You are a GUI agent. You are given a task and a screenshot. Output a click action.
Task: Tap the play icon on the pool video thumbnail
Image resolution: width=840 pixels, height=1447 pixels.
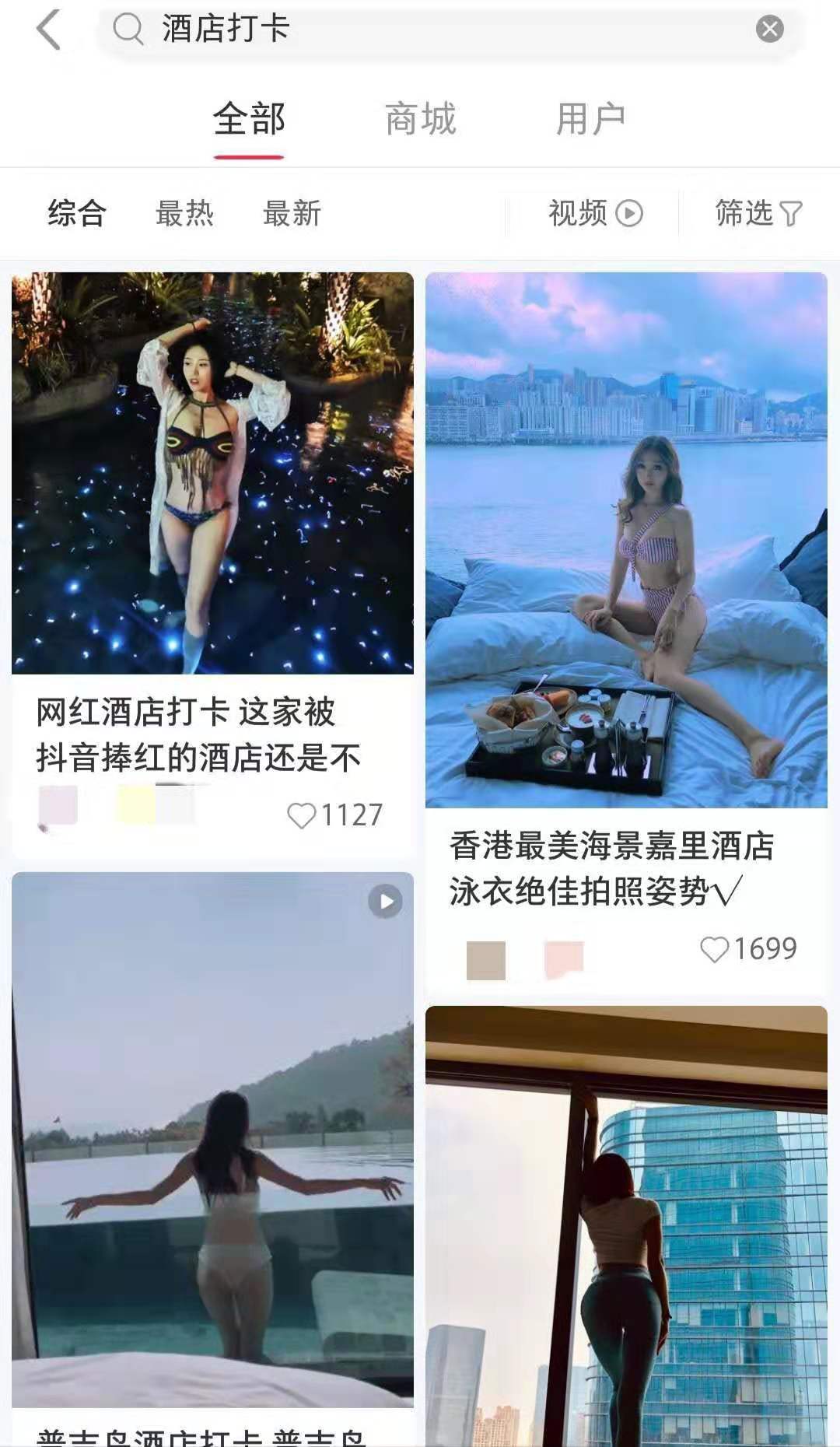coord(386,902)
